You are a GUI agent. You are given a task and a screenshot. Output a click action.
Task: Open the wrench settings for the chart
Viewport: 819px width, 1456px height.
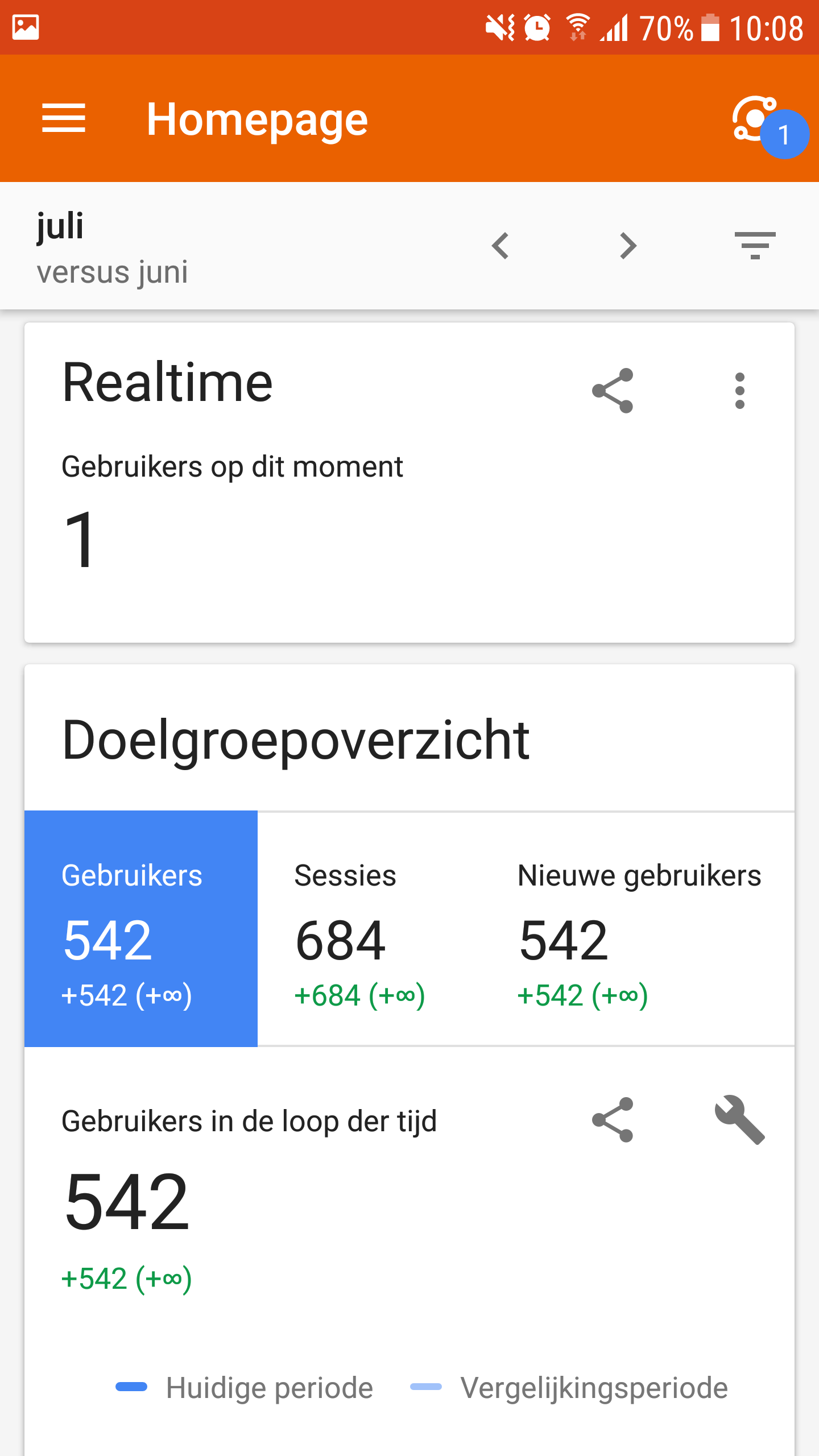[x=739, y=1120]
